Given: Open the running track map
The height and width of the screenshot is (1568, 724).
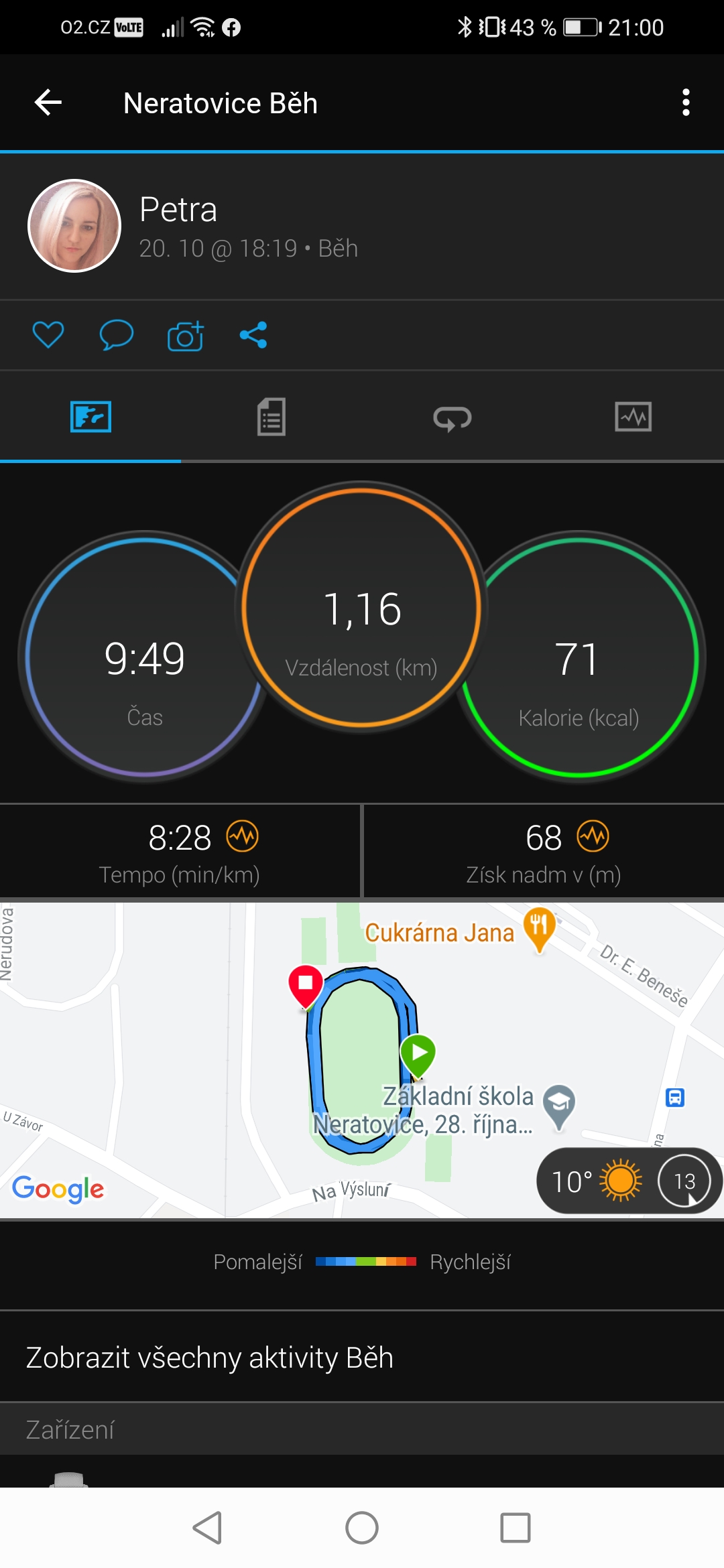Looking at the screenshot, I should [x=362, y=1059].
